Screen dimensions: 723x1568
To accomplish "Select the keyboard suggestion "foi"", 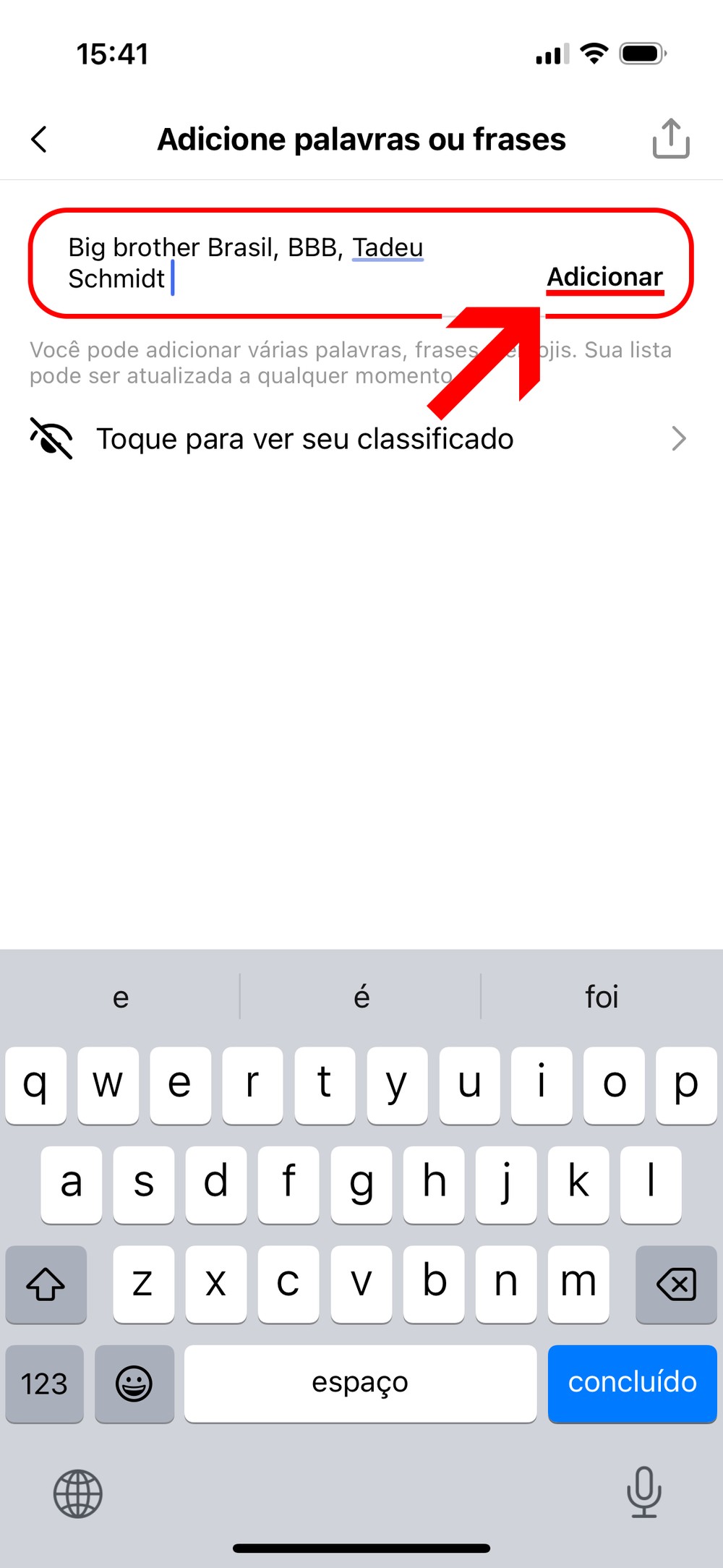I will 602,997.
